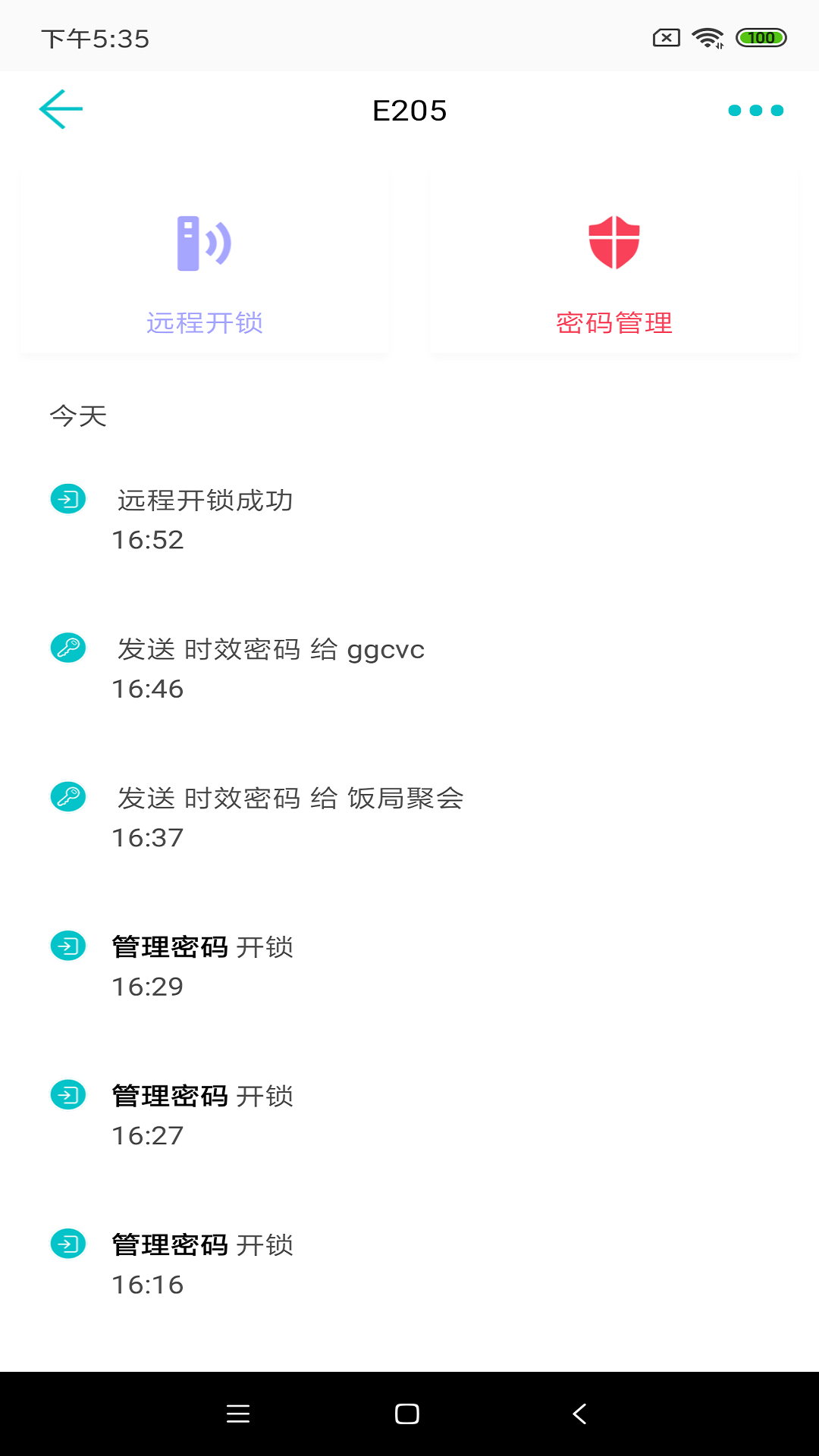
Task: Click the unlock icon for 16:29 entry
Action: tap(67, 946)
